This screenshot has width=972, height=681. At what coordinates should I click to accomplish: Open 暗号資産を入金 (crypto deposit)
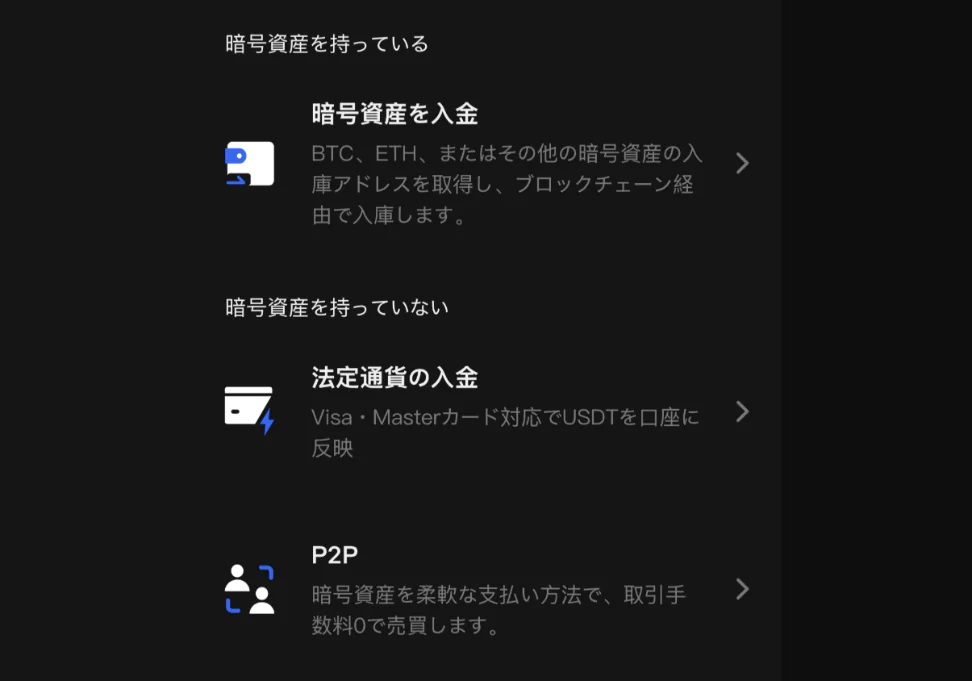click(486, 163)
